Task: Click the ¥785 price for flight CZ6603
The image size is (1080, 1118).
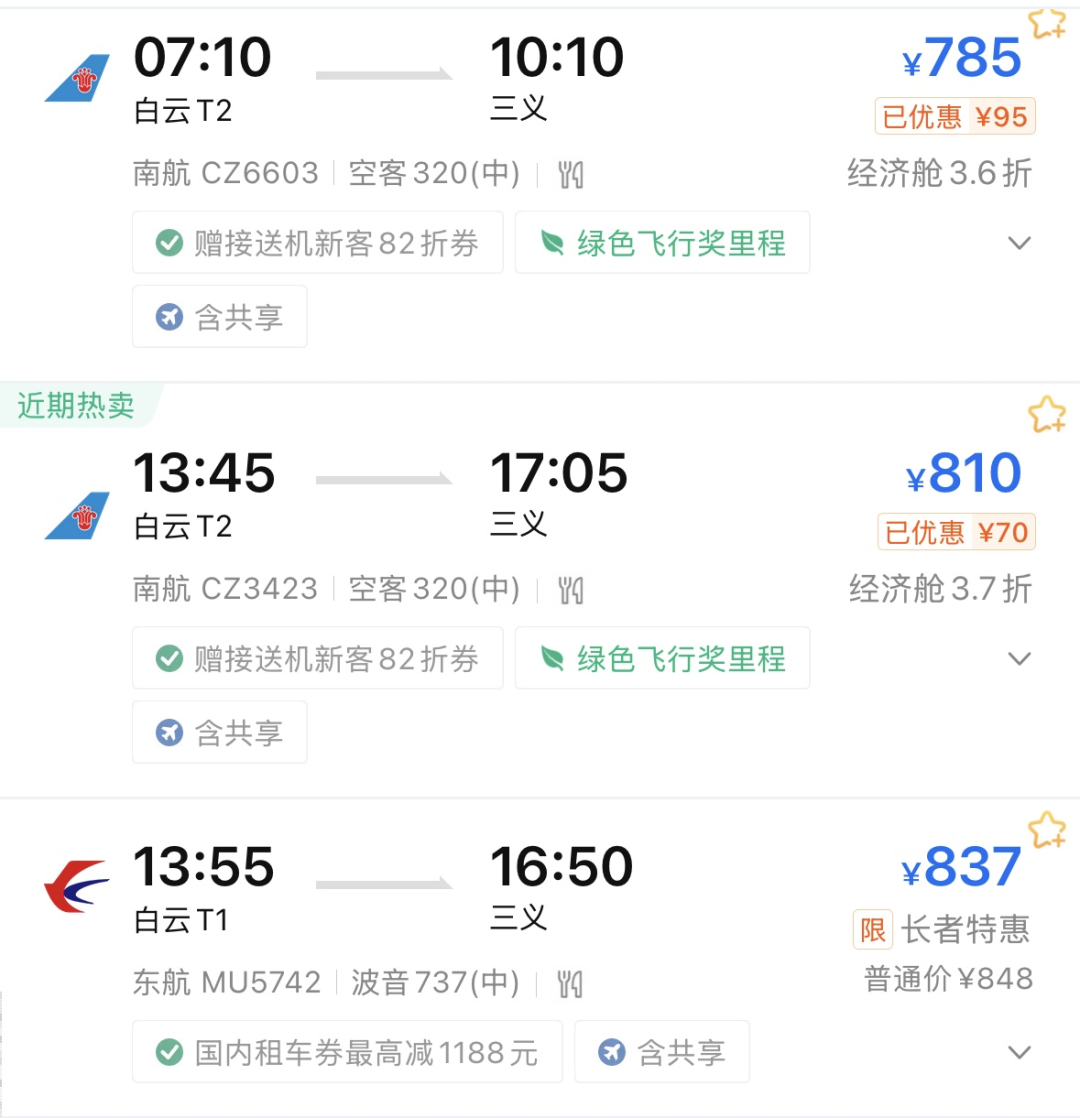Action: tap(962, 58)
